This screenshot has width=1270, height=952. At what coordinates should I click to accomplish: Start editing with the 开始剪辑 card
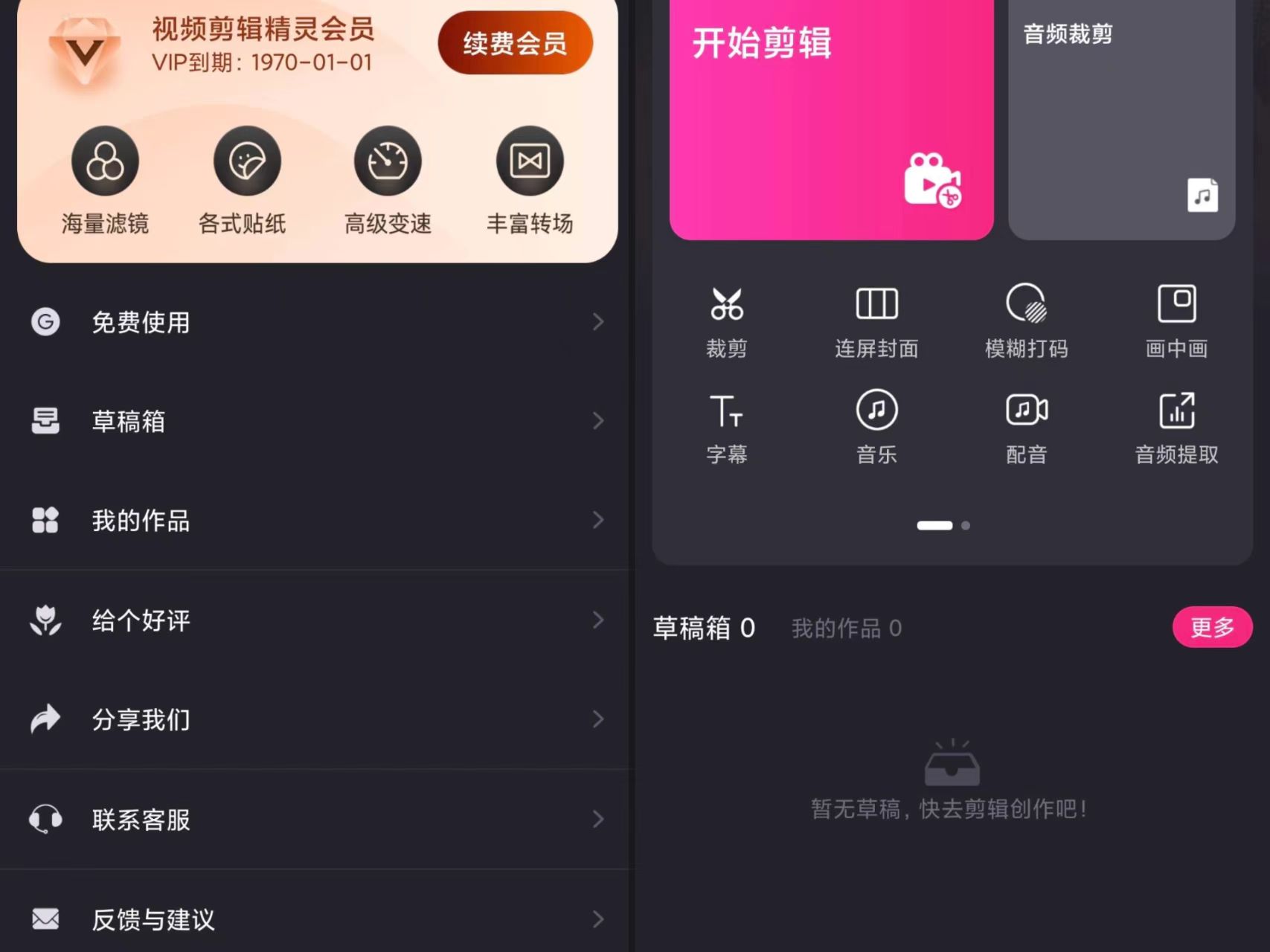click(831, 119)
